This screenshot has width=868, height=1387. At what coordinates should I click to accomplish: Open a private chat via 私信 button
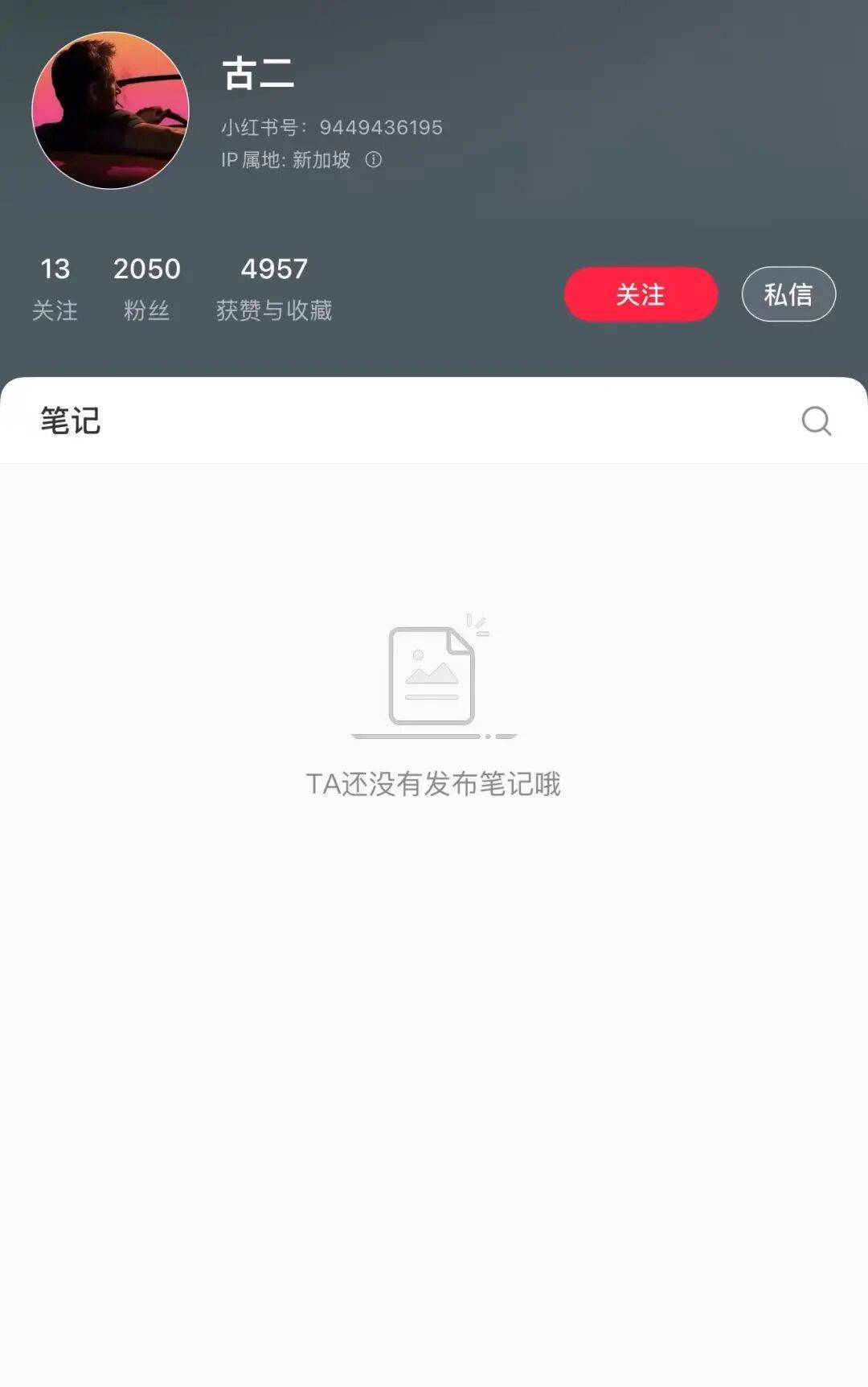(x=788, y=294)
